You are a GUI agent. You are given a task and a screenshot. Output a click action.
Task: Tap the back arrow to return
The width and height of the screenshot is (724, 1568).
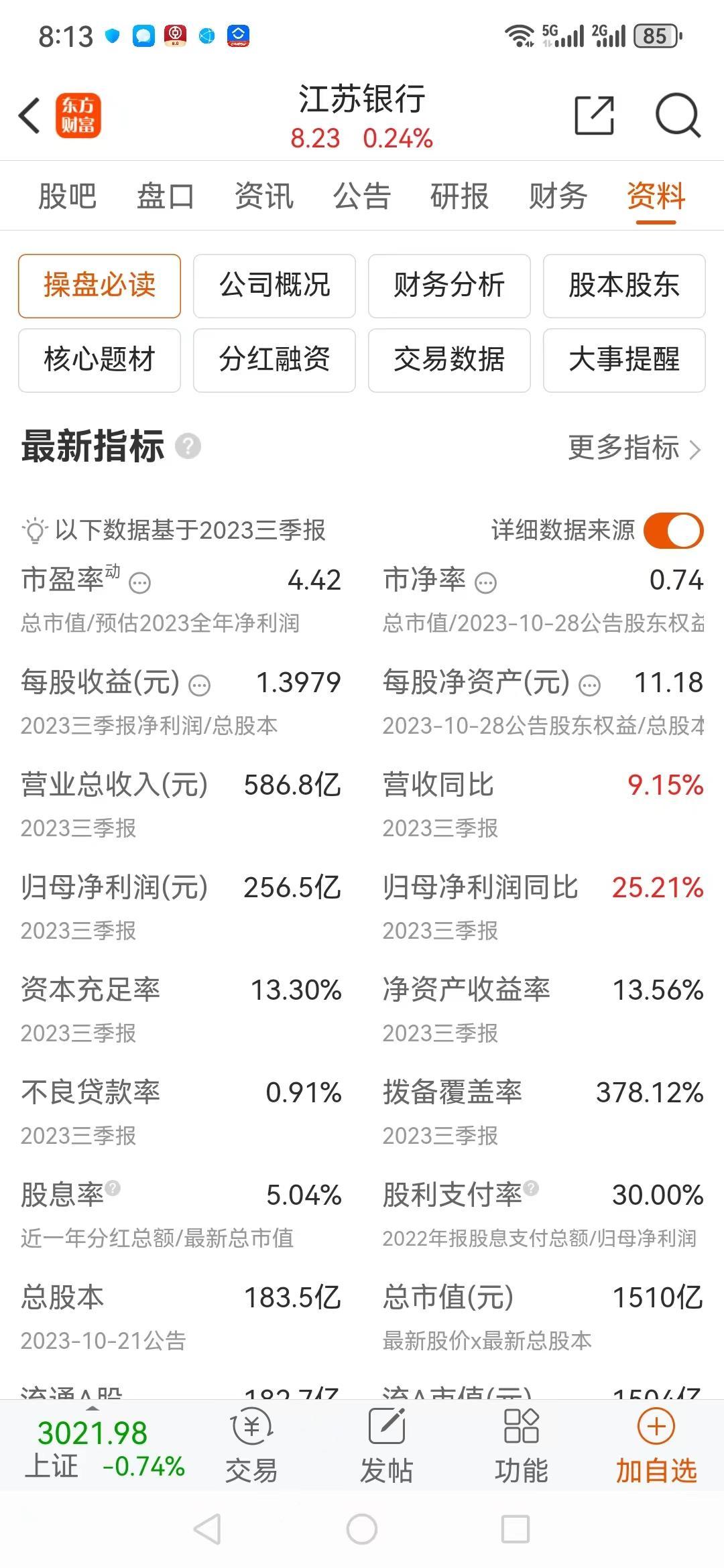pos(28,115)
